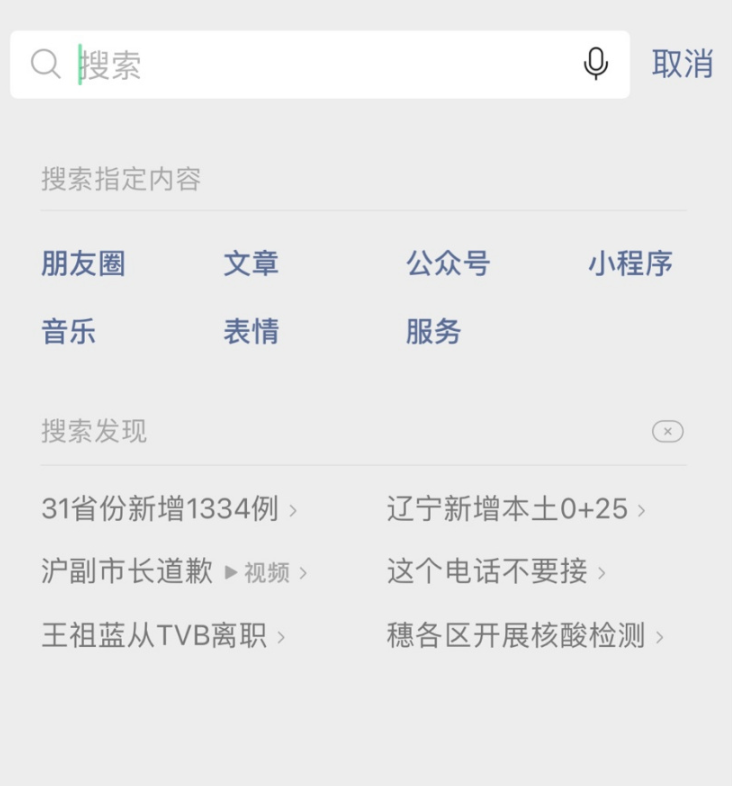
Task: Click the magnifier search icon
Action: tap(44, 63)
